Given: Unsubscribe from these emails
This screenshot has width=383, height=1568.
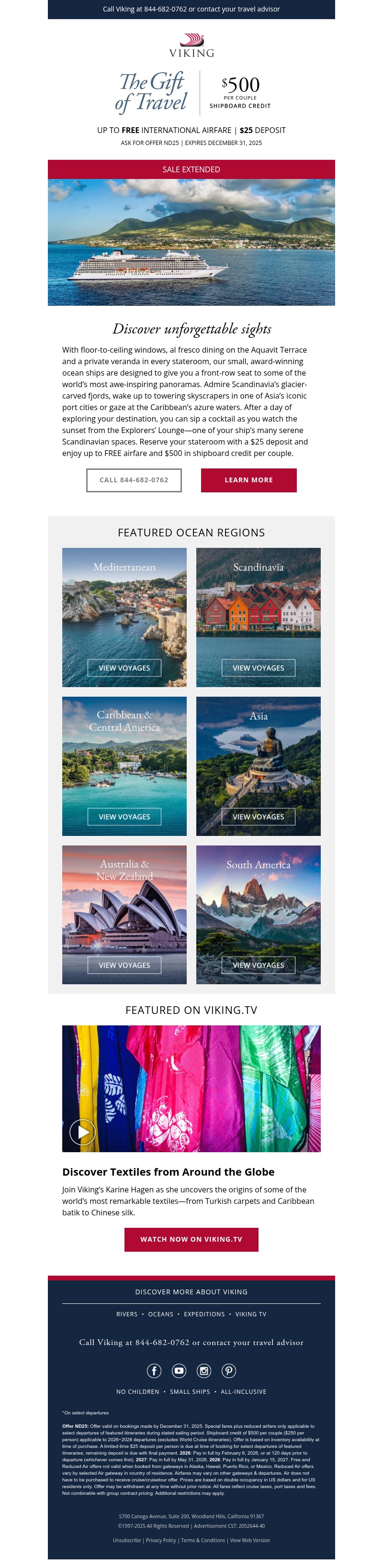Looking at the screenshot, I should tap(127, 1540).
